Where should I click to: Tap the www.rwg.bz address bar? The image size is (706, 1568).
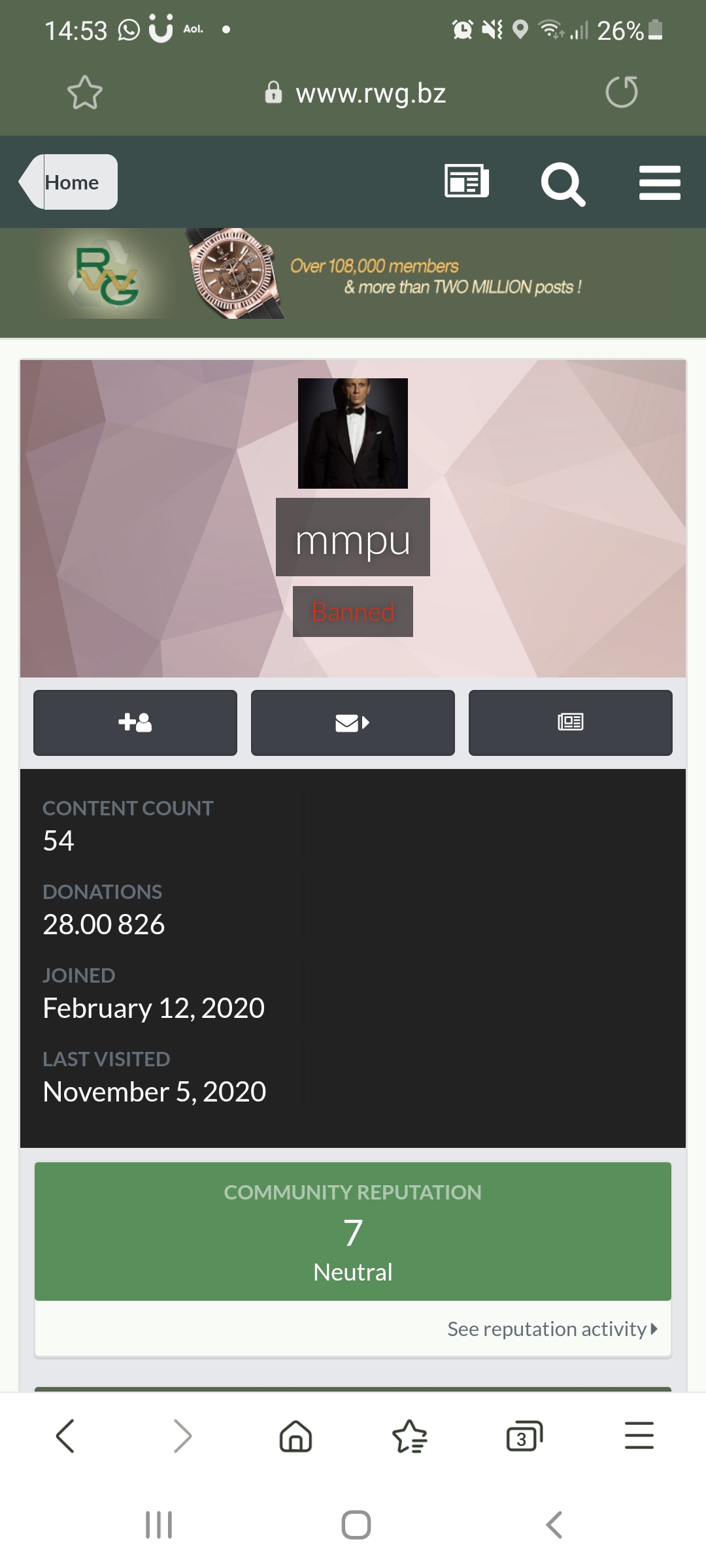pyautogui.click(x=355, y=93)
